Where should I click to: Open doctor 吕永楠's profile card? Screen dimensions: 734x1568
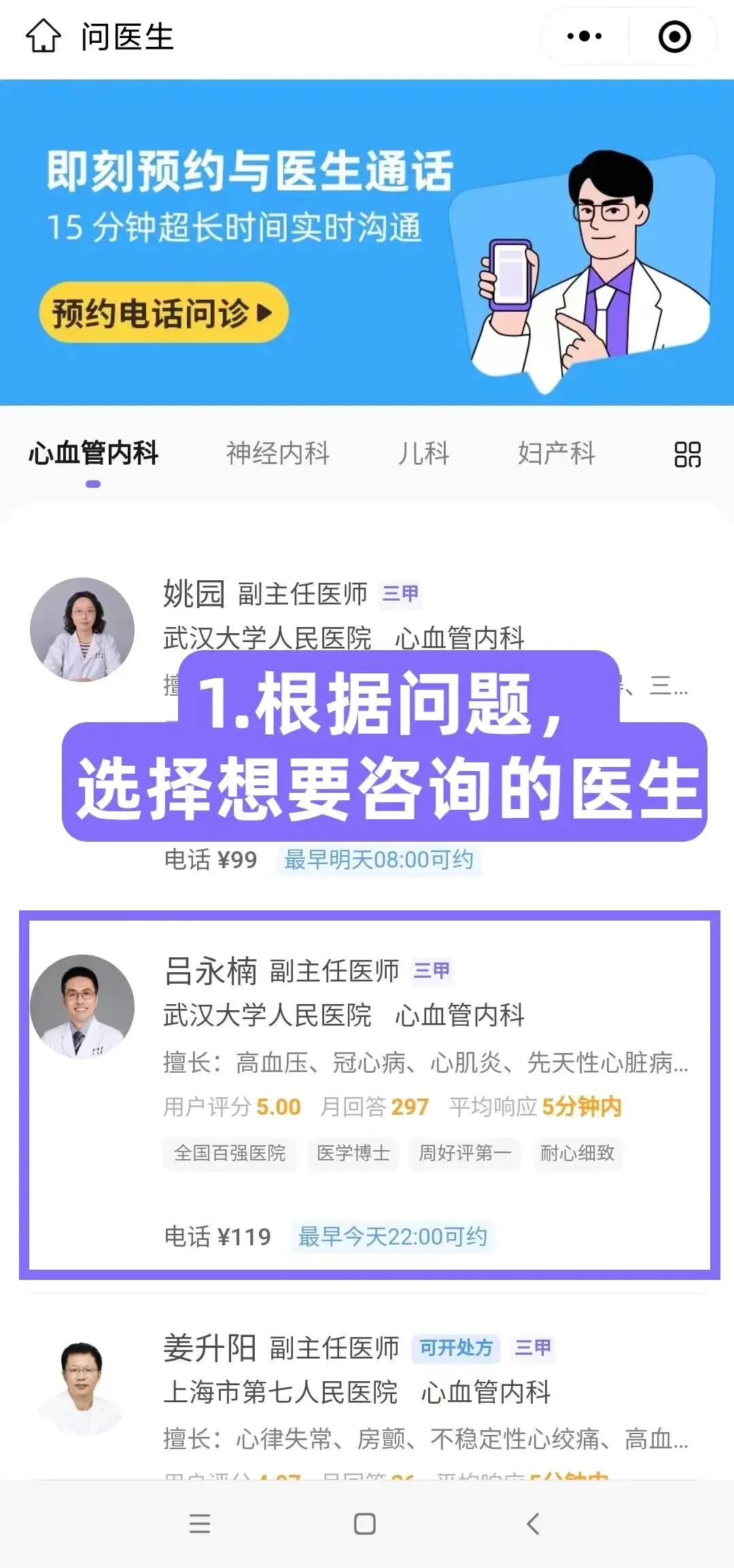coord(370,1094)
